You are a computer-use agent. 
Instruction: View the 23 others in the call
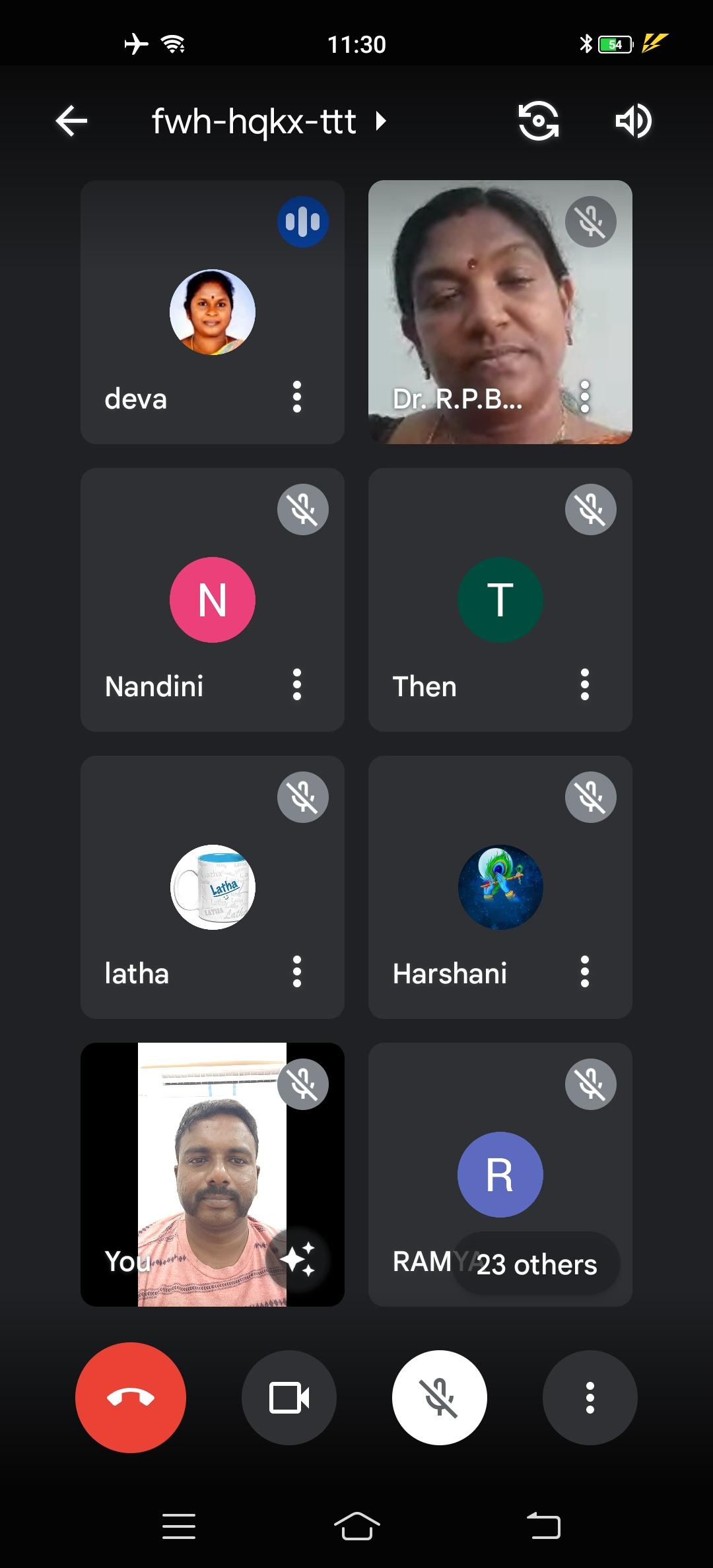coord(536,1264)
